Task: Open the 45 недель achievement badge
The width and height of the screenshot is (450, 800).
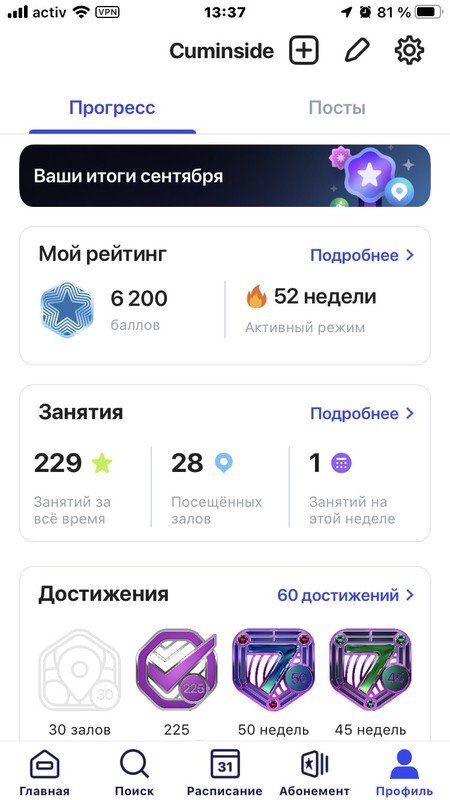Action: [x=370, y=671]
